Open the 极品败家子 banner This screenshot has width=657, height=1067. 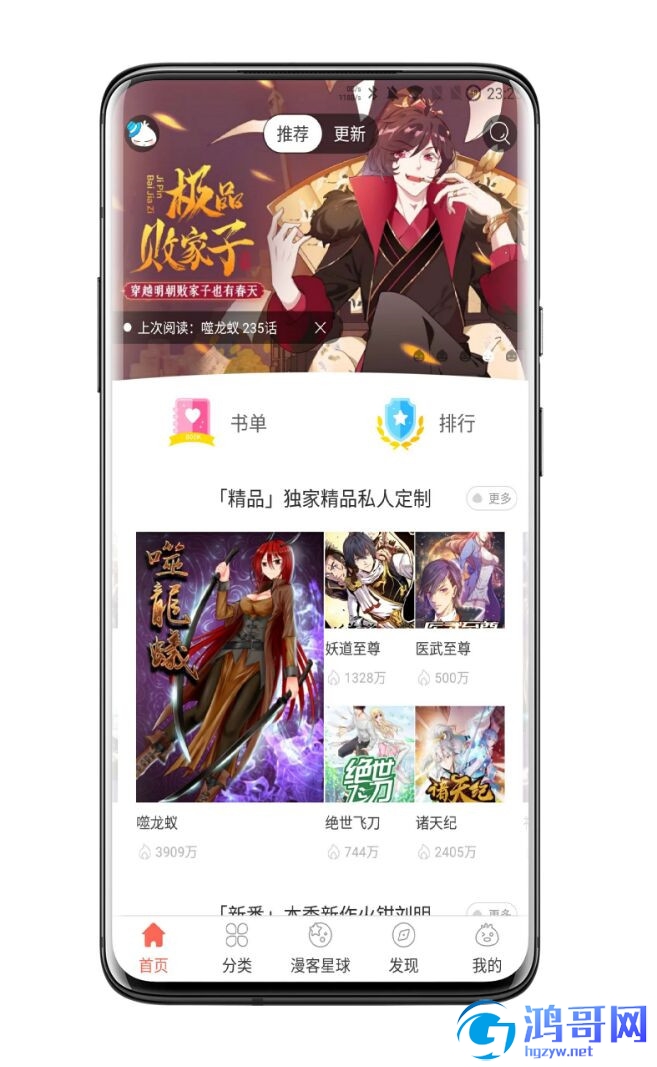coord(320,230)
